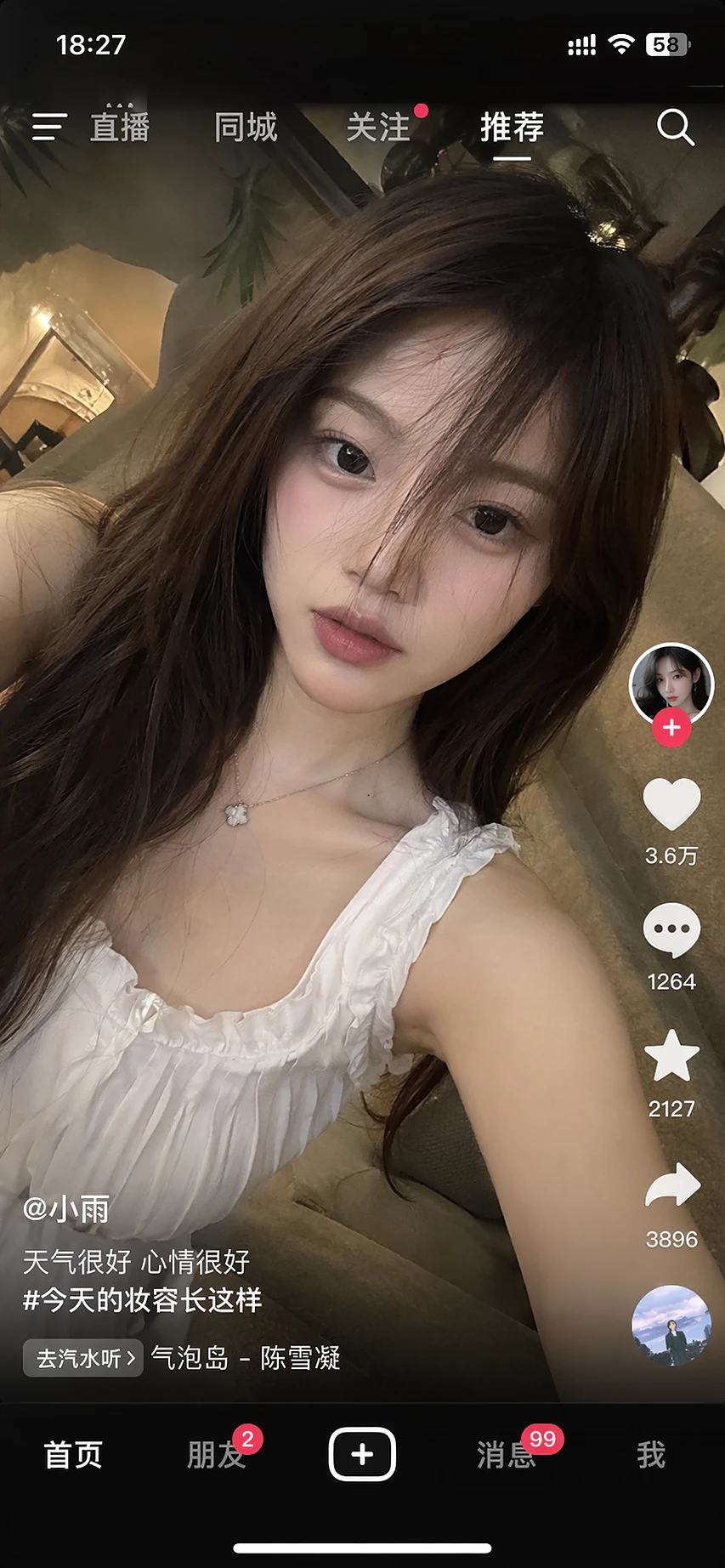Tap the create button in bottom navigation
725x1568 pixels.
point(361,1453)
